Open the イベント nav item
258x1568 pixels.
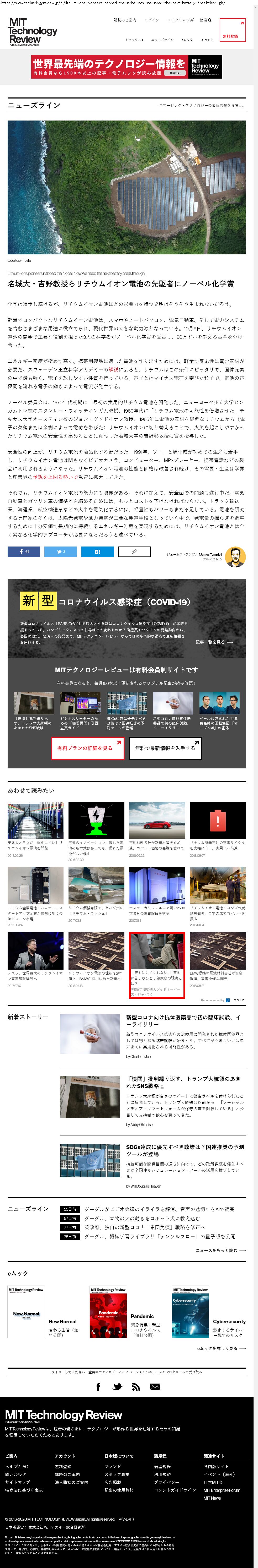207,40
